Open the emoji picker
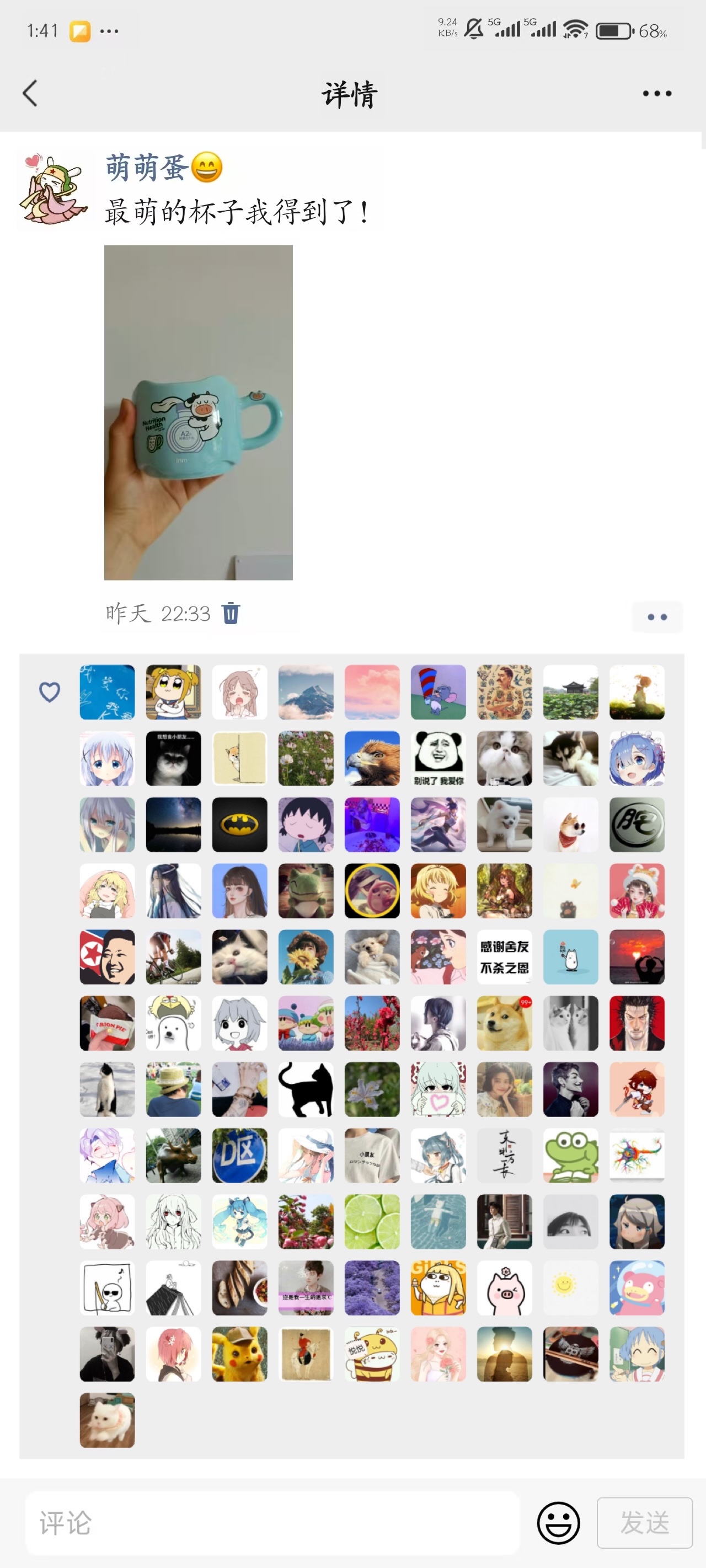The image size is (706, 1568). coord(558,1522)
